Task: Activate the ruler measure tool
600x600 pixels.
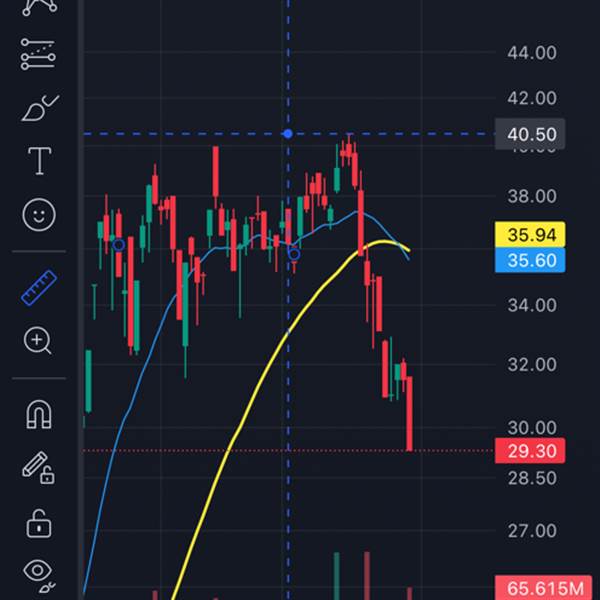Action: 39,288
